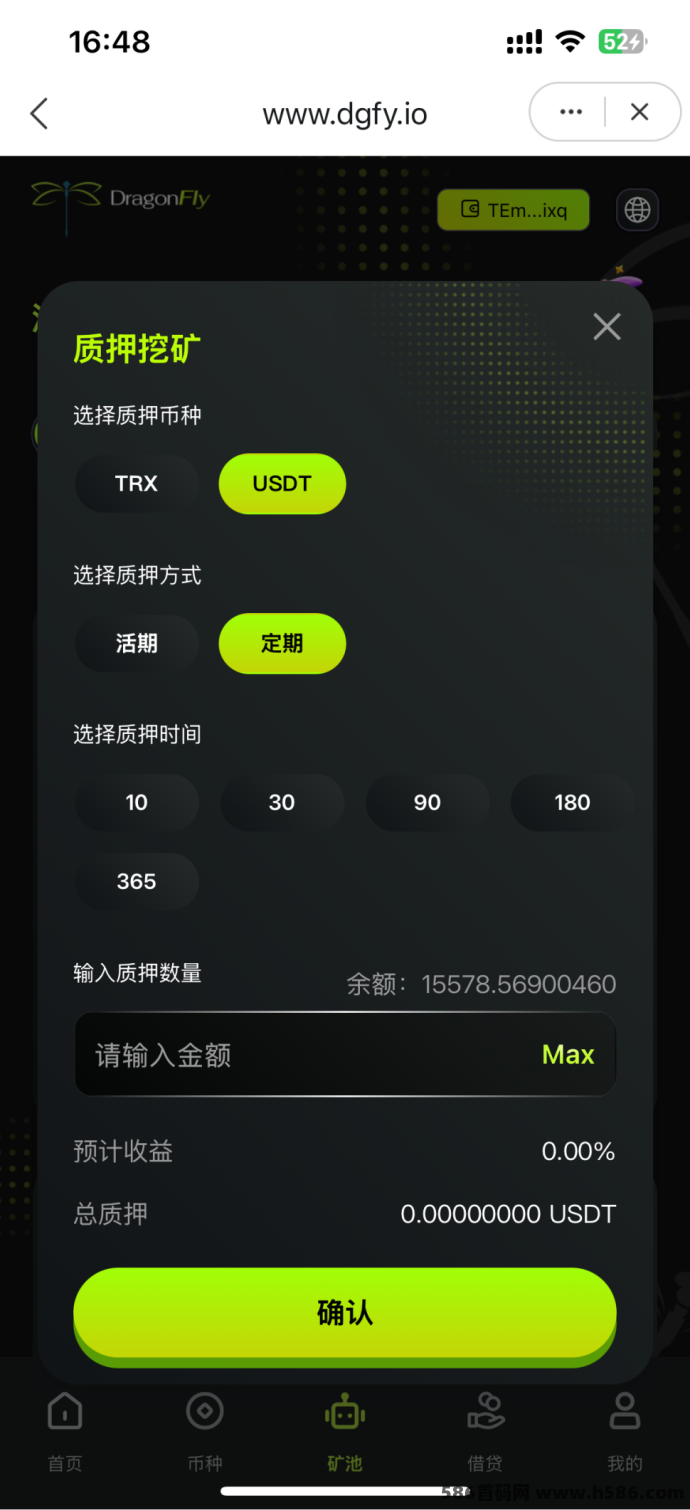Open the browser's three-dot menu
This screenshot has height=1510, width=690.
[571, 112]
